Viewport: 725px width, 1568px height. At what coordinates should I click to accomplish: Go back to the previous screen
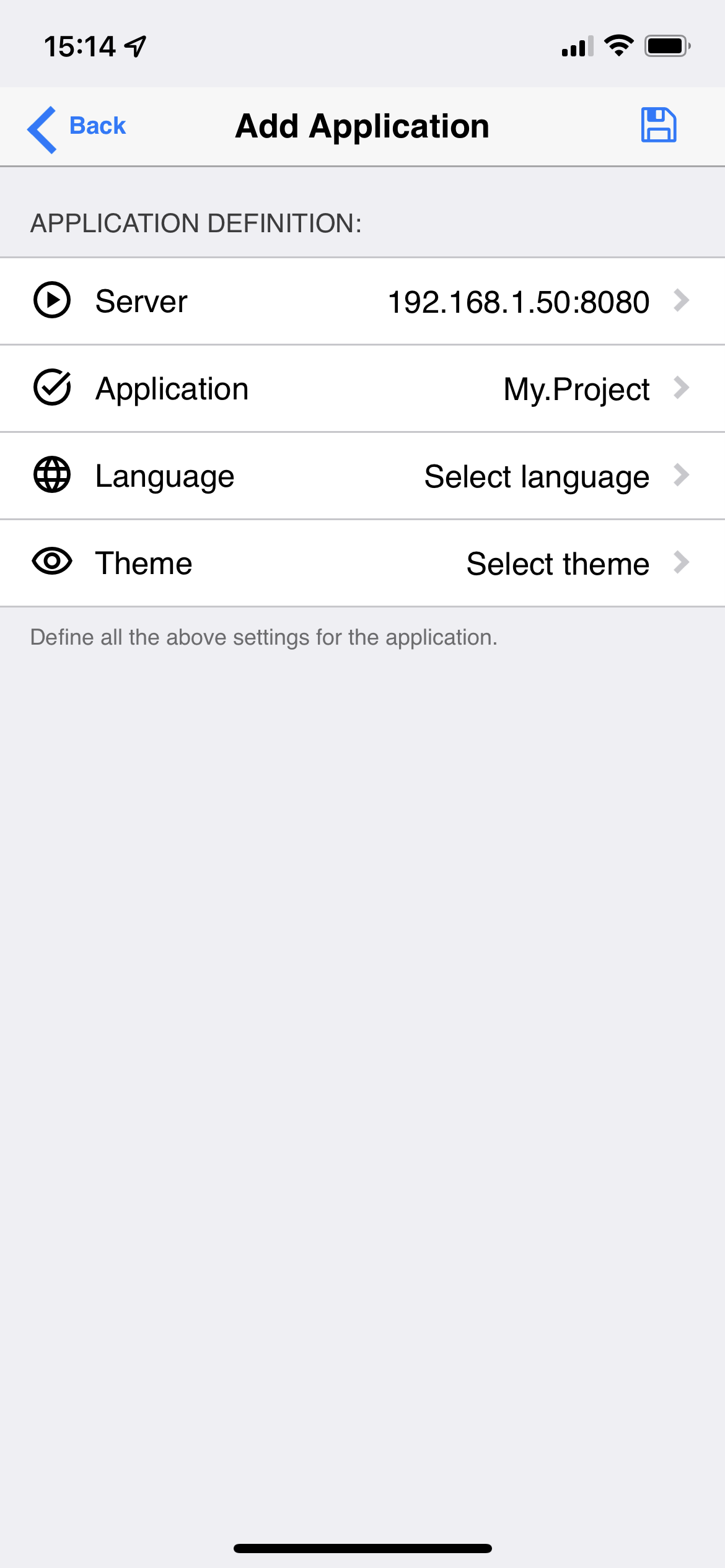point(77,127)
